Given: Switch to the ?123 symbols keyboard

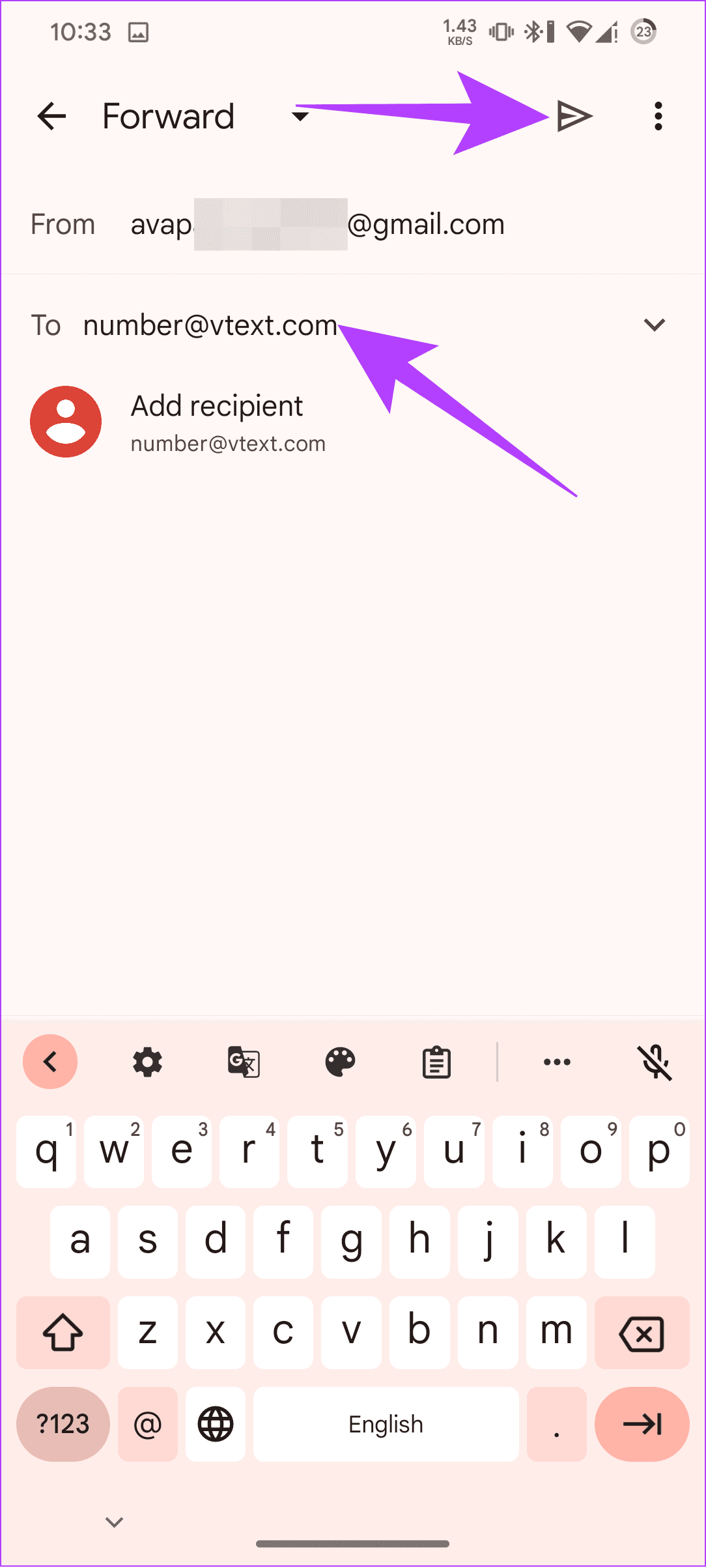Looking at the screenshot, I should click(63, 1425).
